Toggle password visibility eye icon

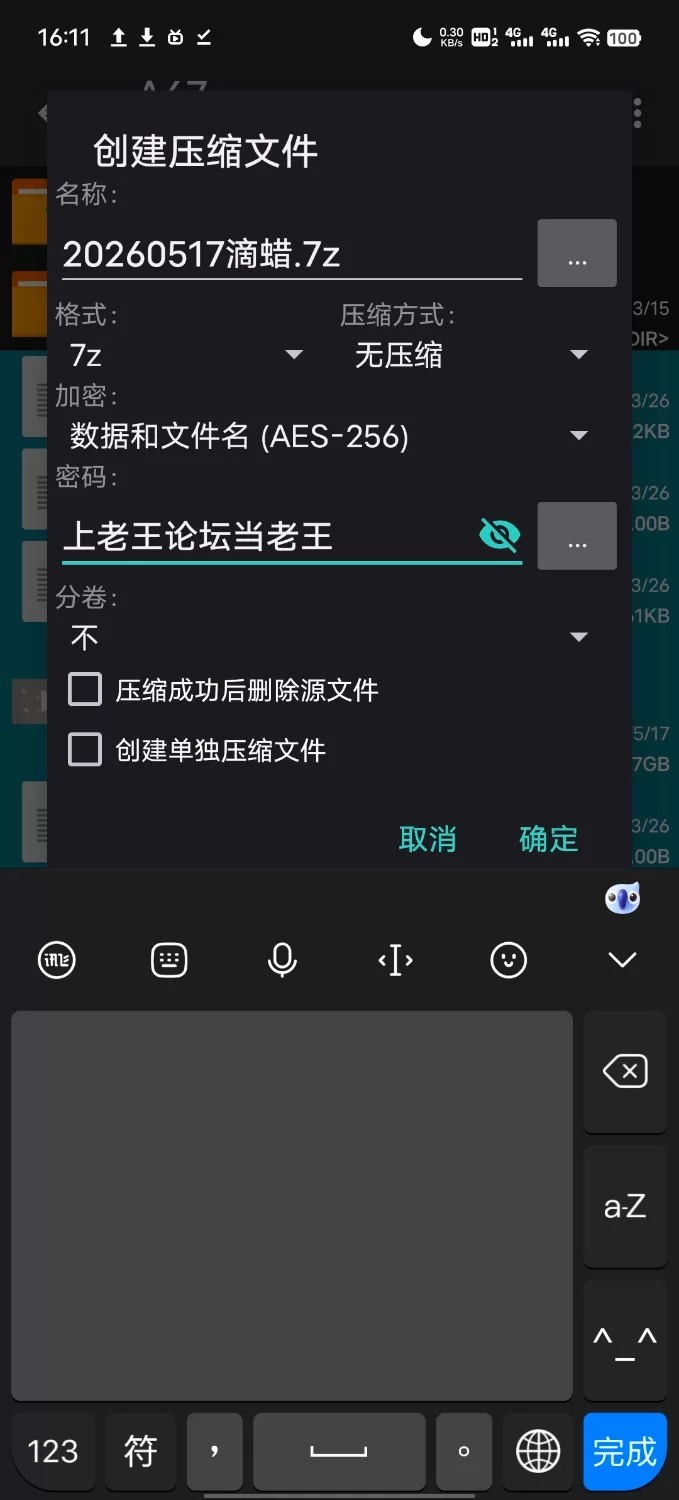click(499, 536)
